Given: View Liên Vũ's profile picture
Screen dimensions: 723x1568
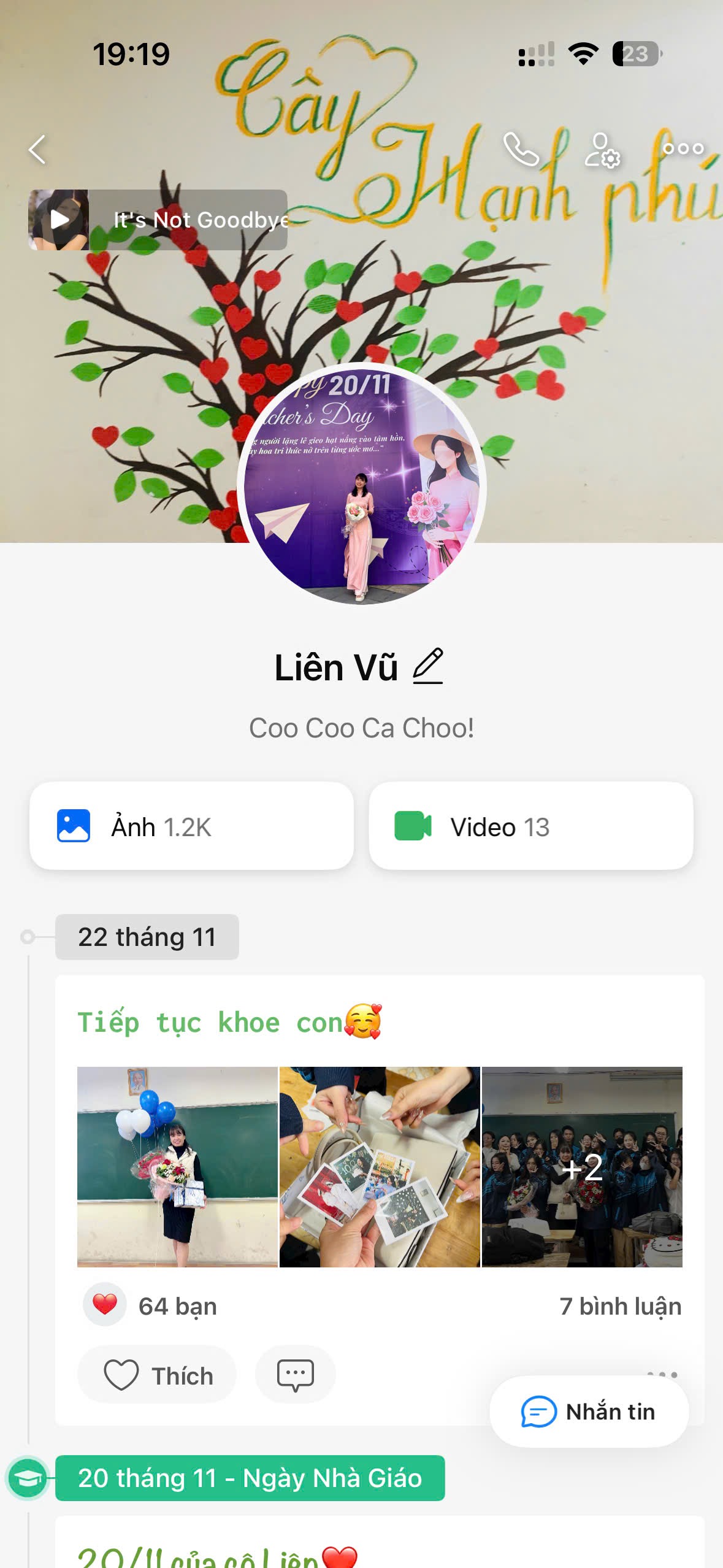Looking at the screenshot, I should click(x=361, y=485).
